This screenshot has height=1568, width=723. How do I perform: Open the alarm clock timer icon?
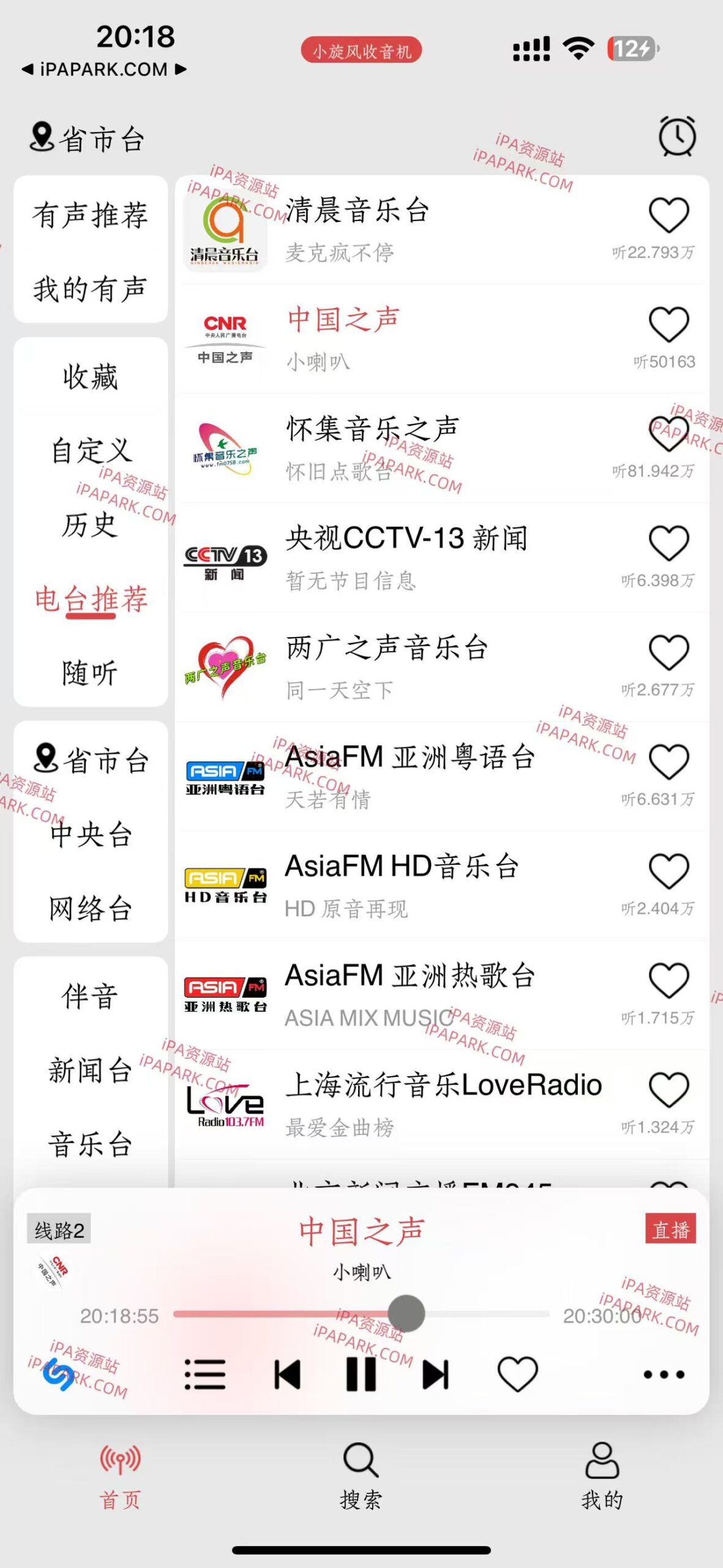click(677, 137)
